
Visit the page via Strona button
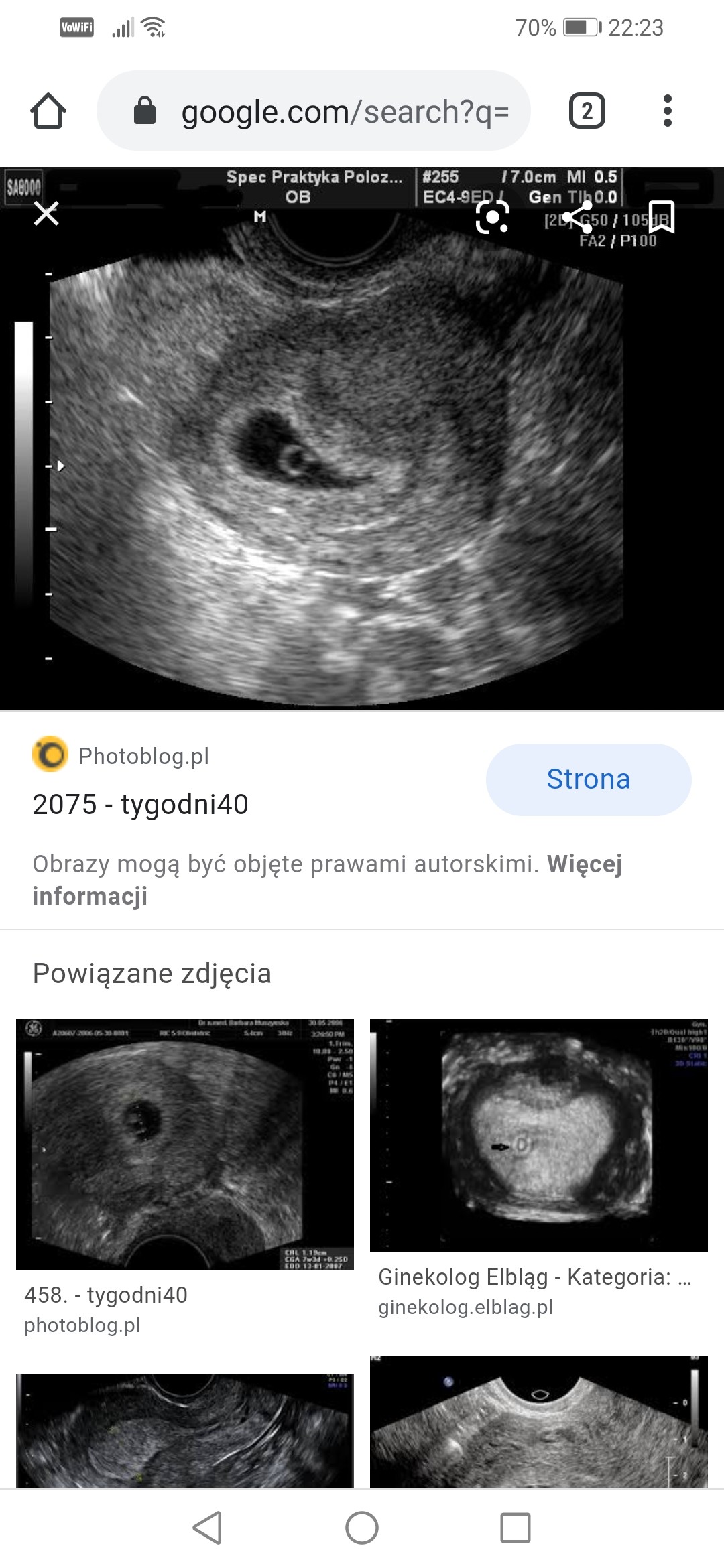point(588,779)
